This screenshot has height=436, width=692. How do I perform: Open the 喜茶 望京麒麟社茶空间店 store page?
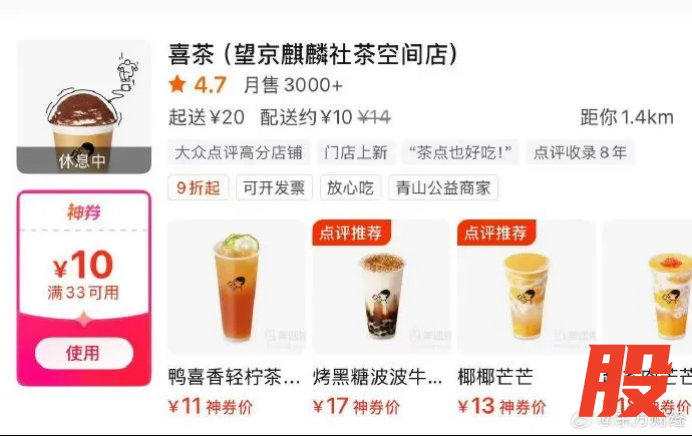pyautogui.click(x=312, y=53)
